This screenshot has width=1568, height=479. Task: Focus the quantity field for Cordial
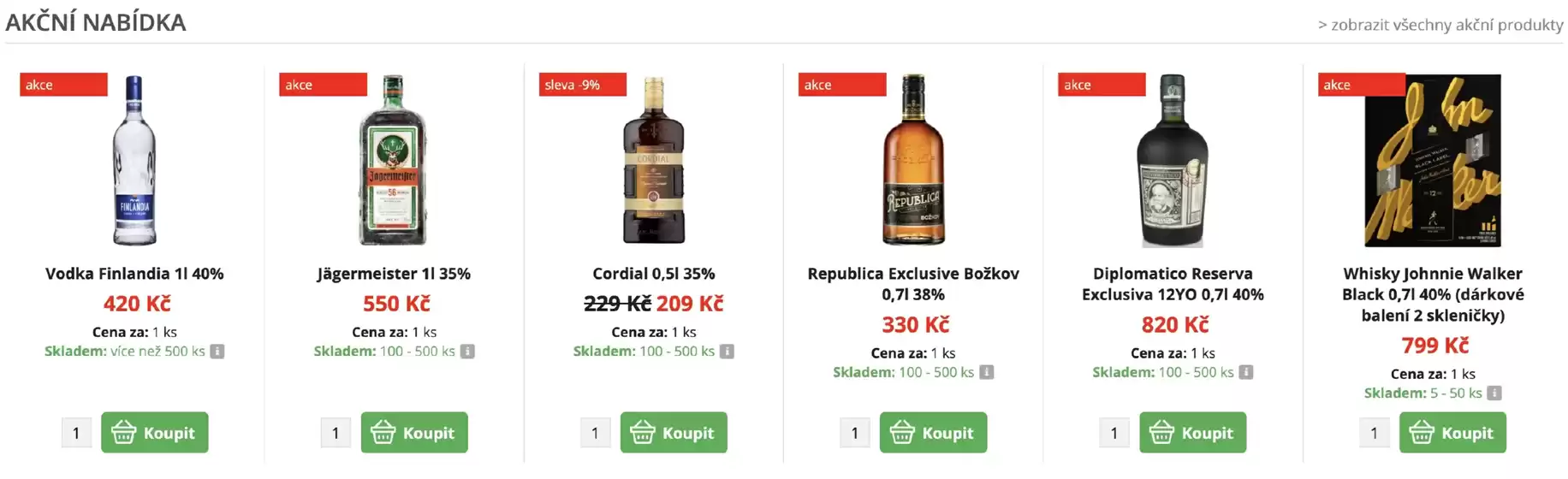coord(595,433)
